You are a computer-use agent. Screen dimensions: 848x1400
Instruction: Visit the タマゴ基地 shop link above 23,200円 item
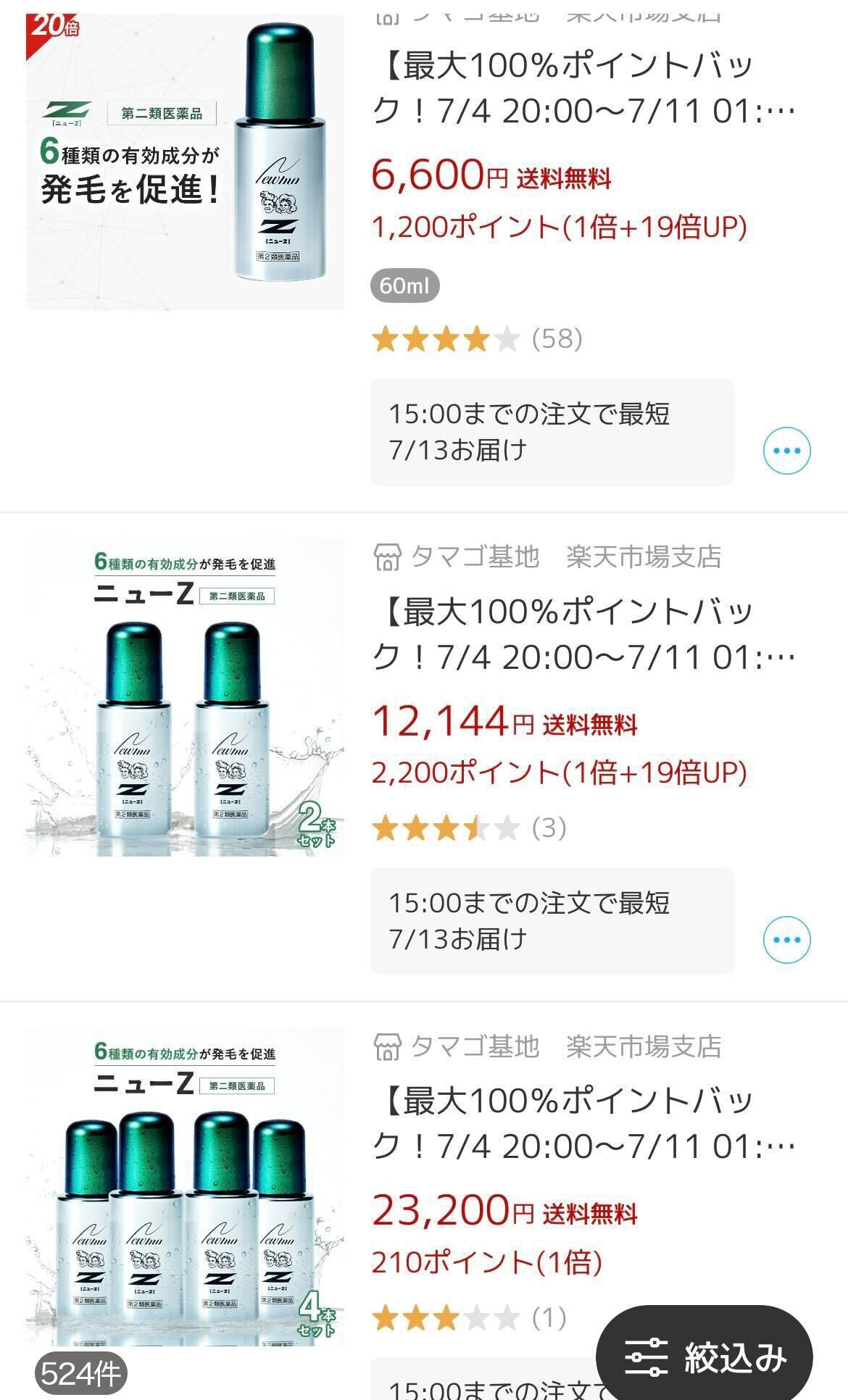547,1046
